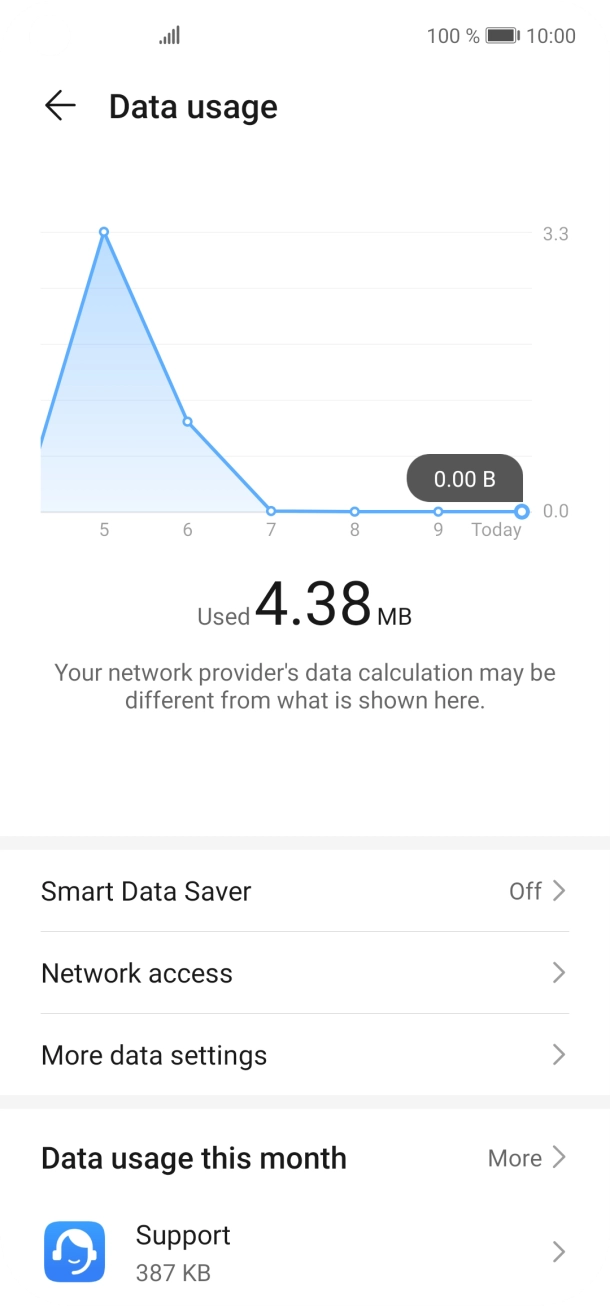Open Support app data usage details

[304, 1252]
